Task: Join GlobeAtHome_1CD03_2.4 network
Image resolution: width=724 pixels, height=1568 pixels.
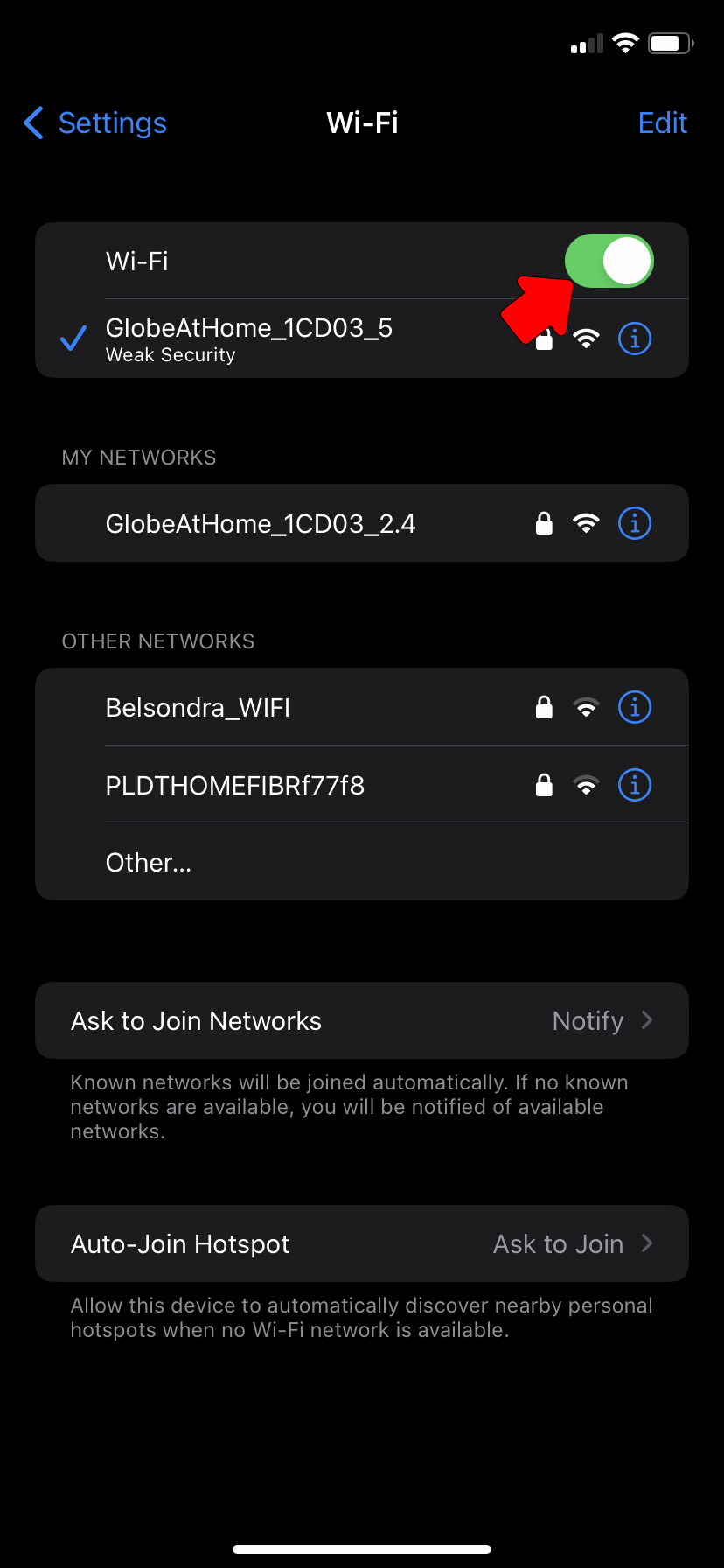Action: pyautogui.click(x=261, y=523)
